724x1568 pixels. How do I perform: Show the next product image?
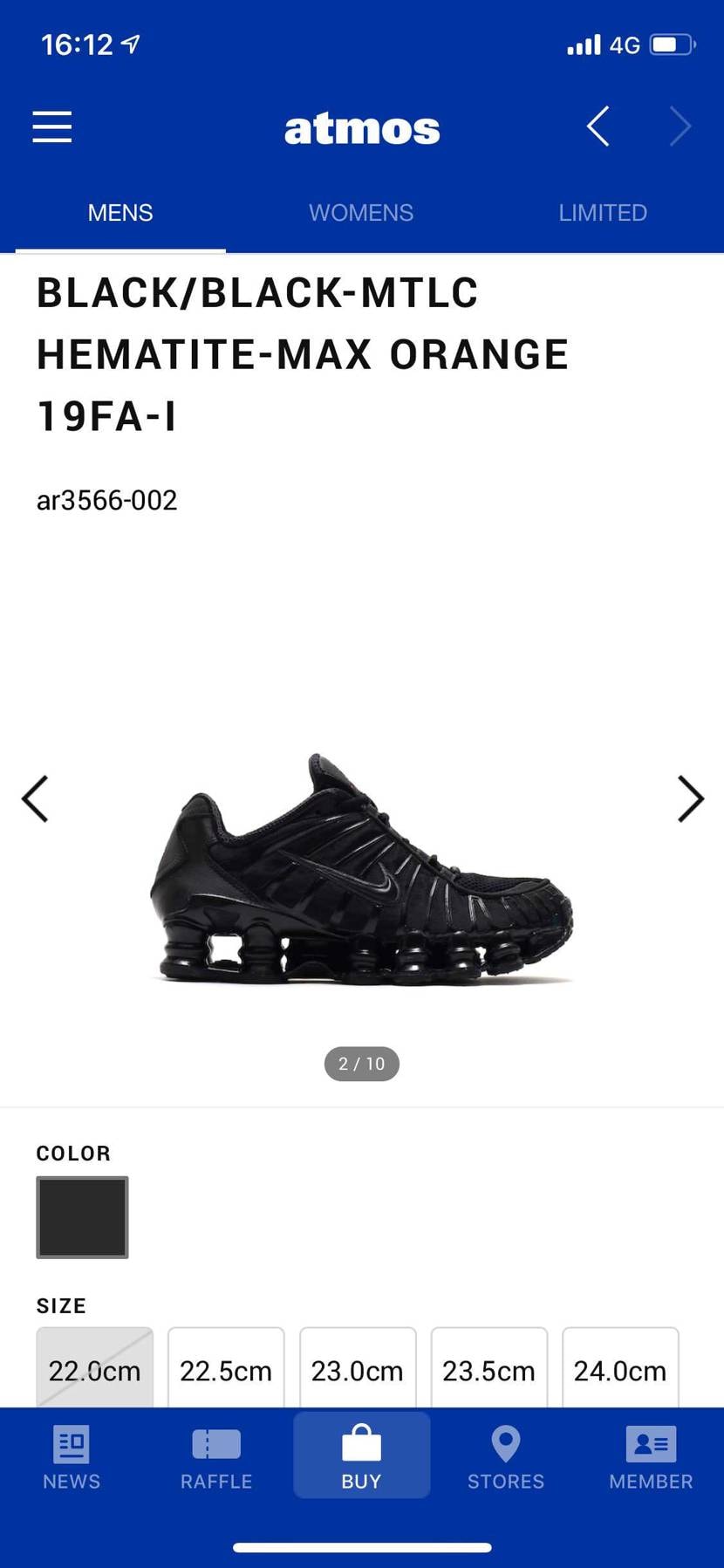690,798
